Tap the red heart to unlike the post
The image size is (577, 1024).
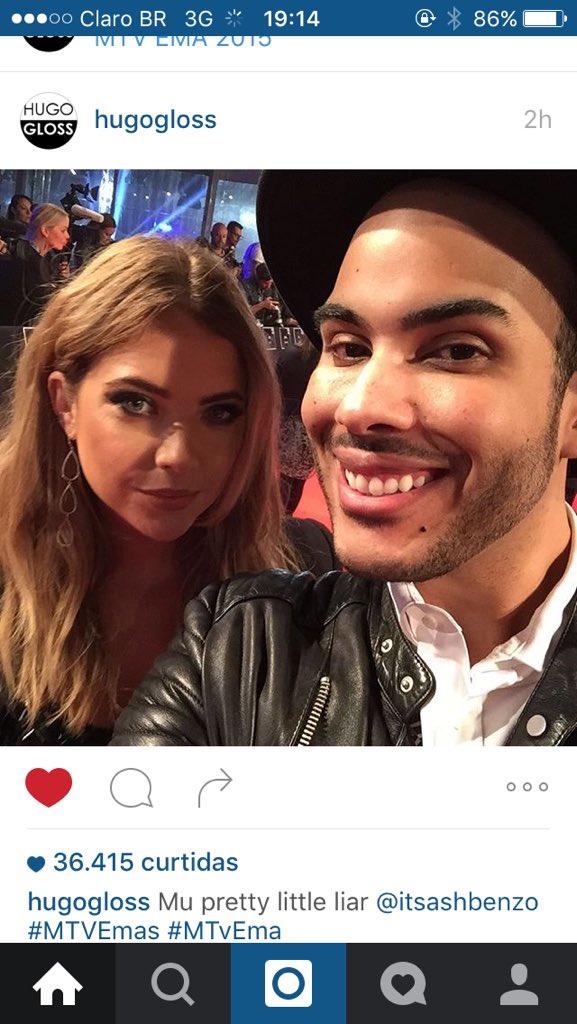point(48,787)
